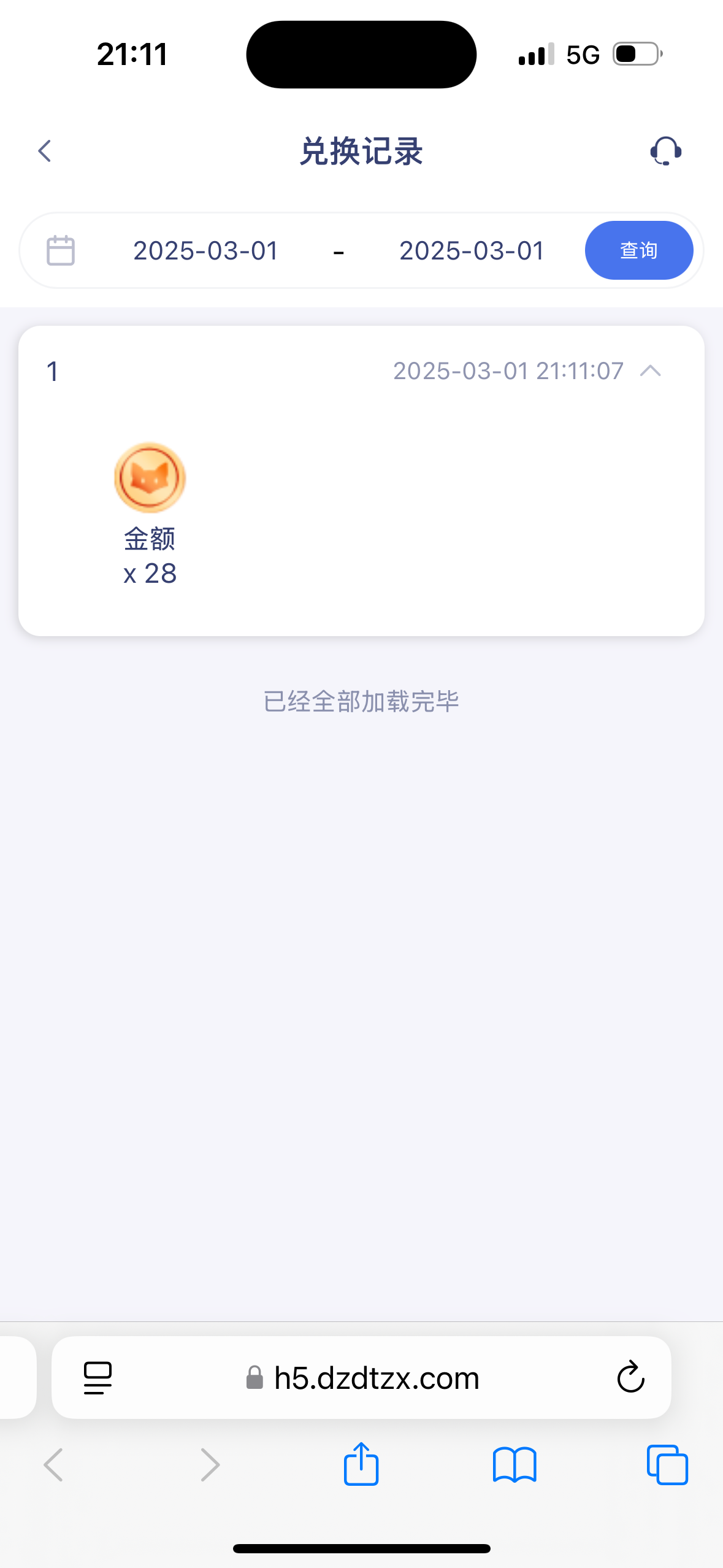Reload the page in Safari
Viewport: 723px width, 1568px height.
(x=630, y=1378)
